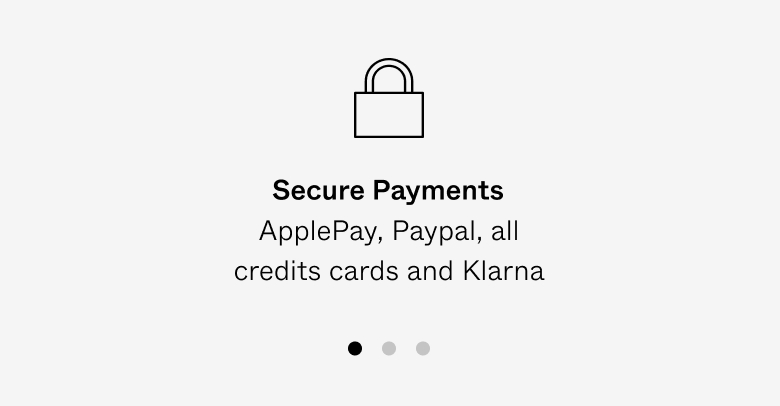The height and width of the screenshot is (406, 780).
Task: Go to the third carousel page dot
Action: 423,348
